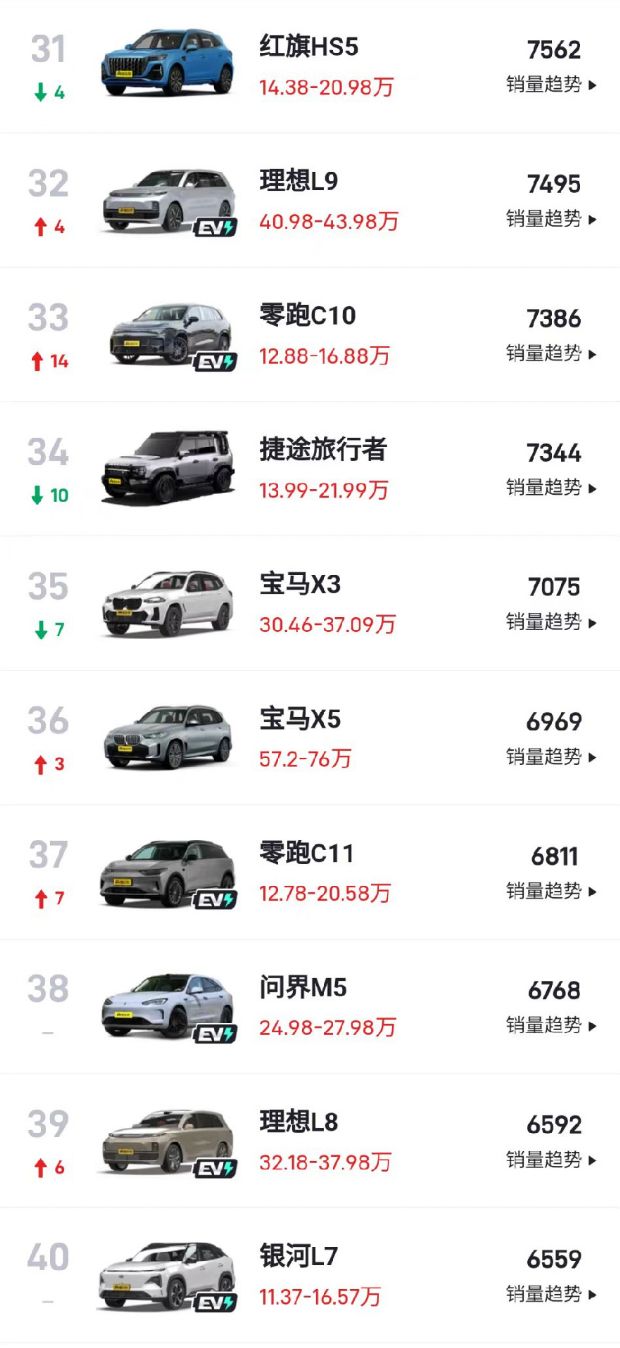View 销量趋势 for 红旗HS5
620x1348 pixels.
coord(551,85)
